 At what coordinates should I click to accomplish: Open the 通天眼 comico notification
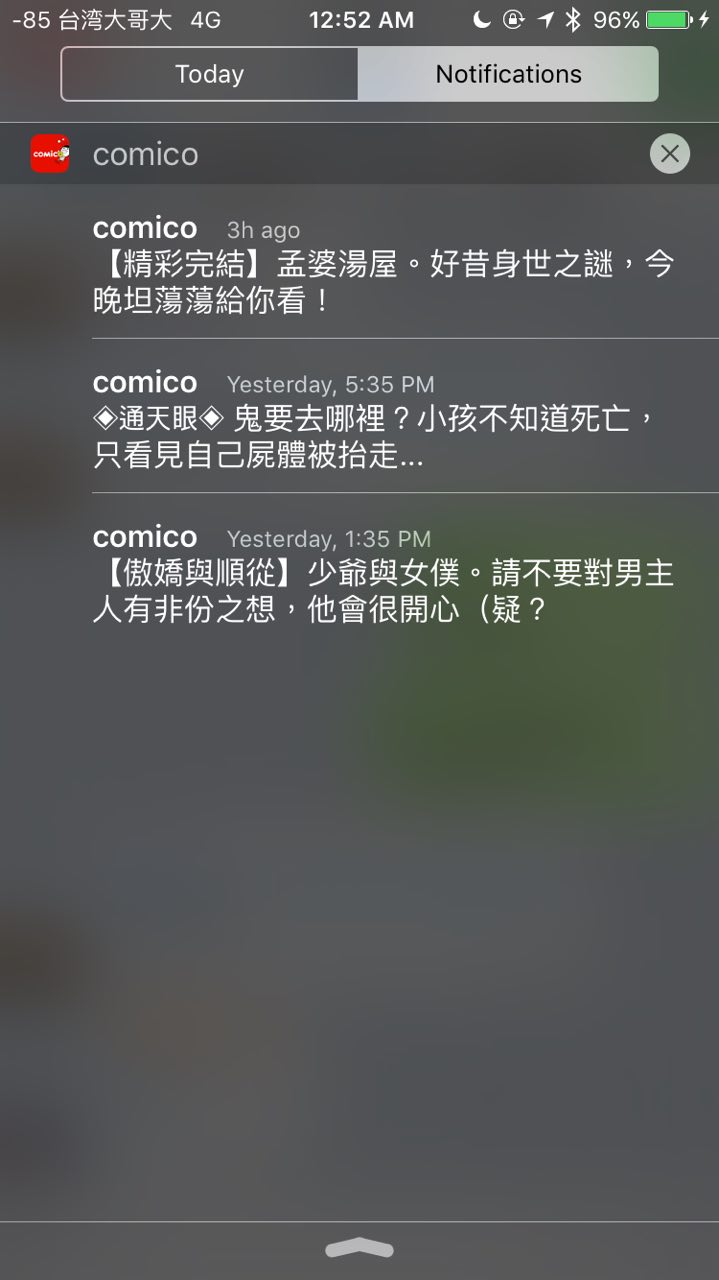[x=383, y=418]
